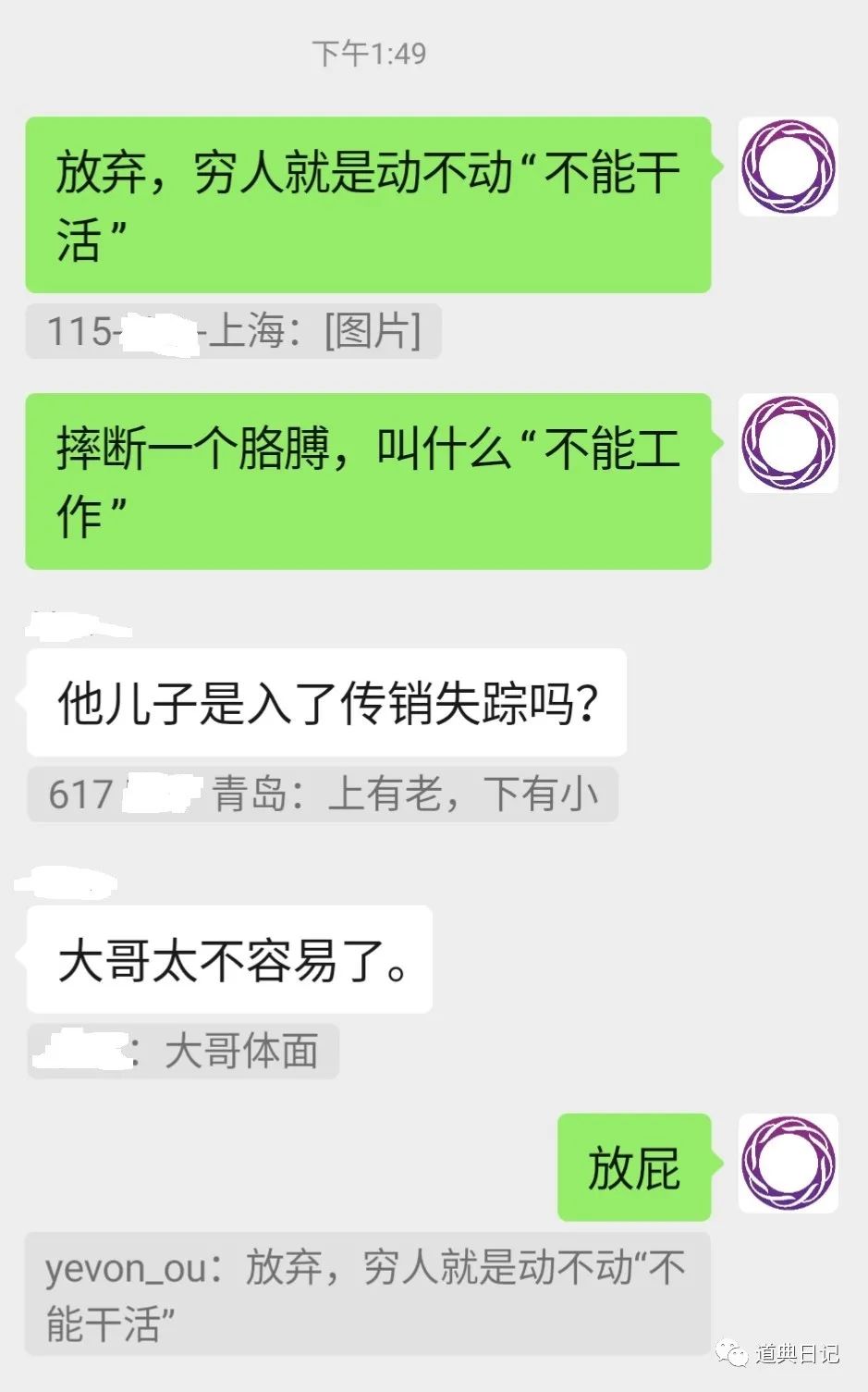Open sender avatar beside the 摔断一个胳膊 message
The image size is (868, 1392).
[x=788, y=443]
